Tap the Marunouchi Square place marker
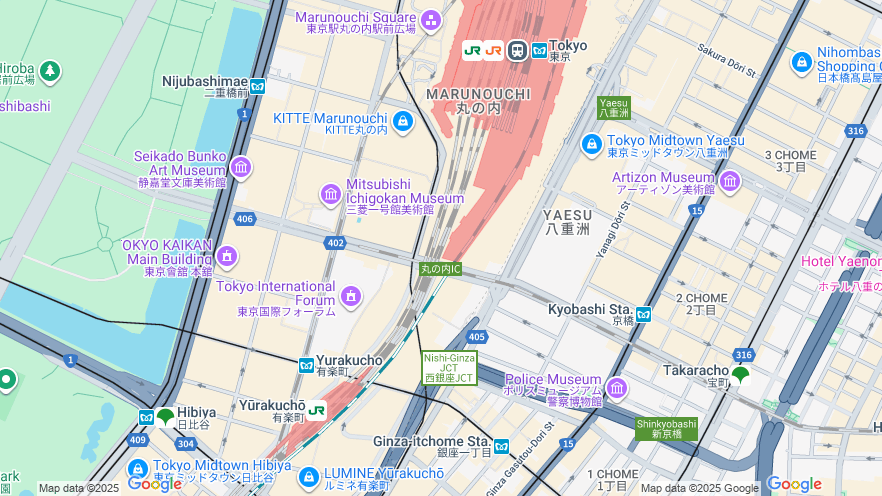882x496 pixels. click(x=431, y=20)
